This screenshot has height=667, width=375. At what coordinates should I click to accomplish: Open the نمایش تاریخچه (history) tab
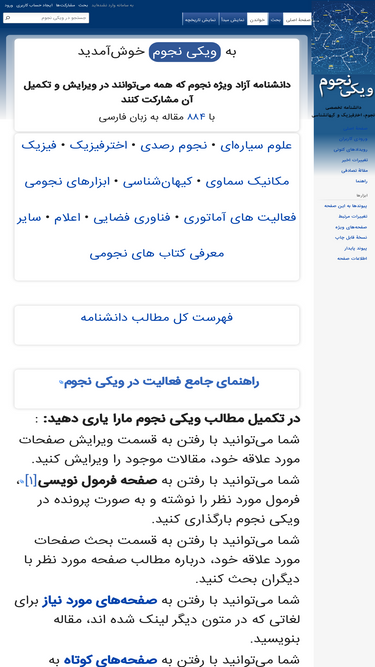click(x=201, y=20)
